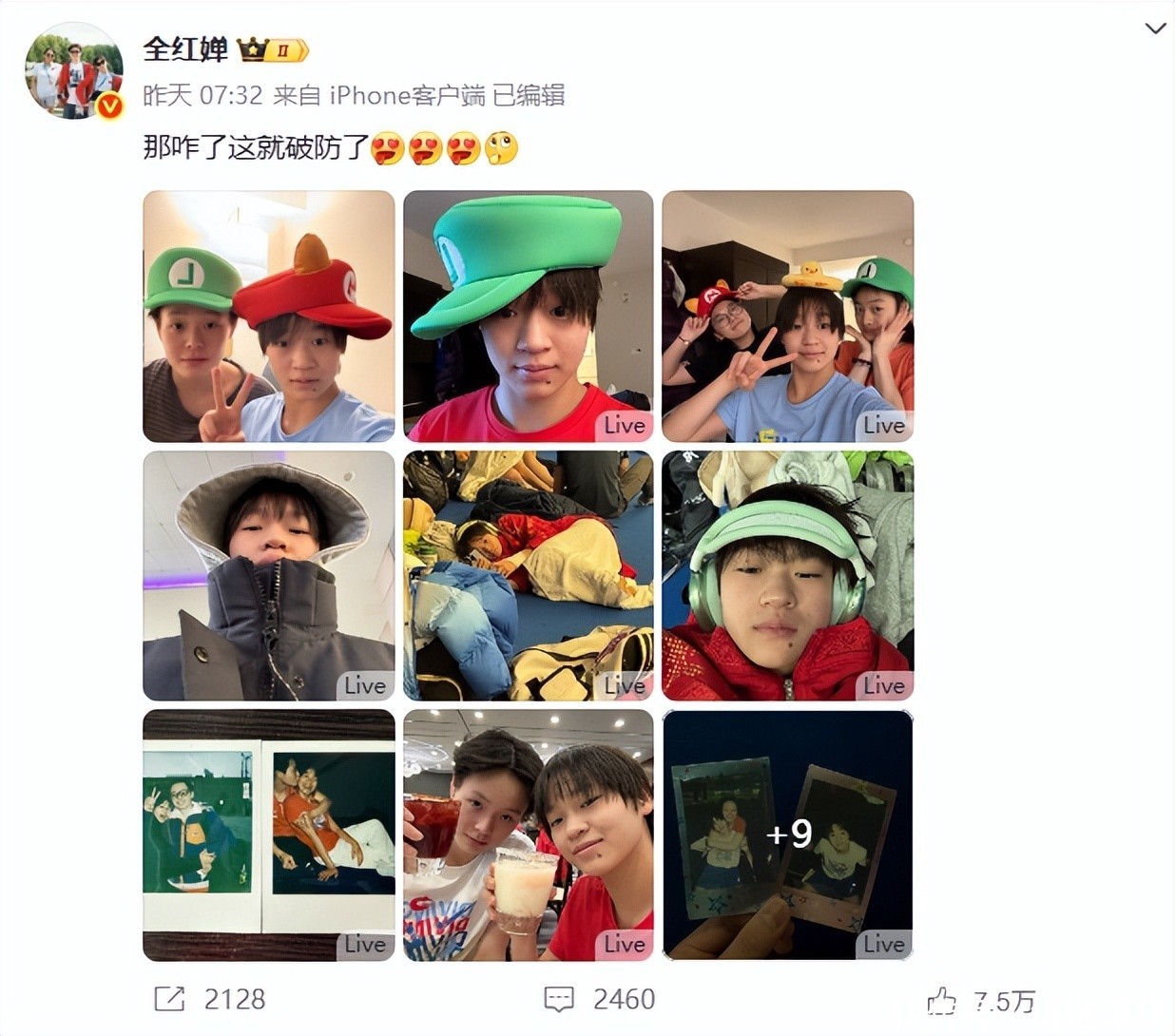Viewport: 1175px width, 1036px height.
Task: Open the photo of two polaroids on table
Action: (269, 835)
